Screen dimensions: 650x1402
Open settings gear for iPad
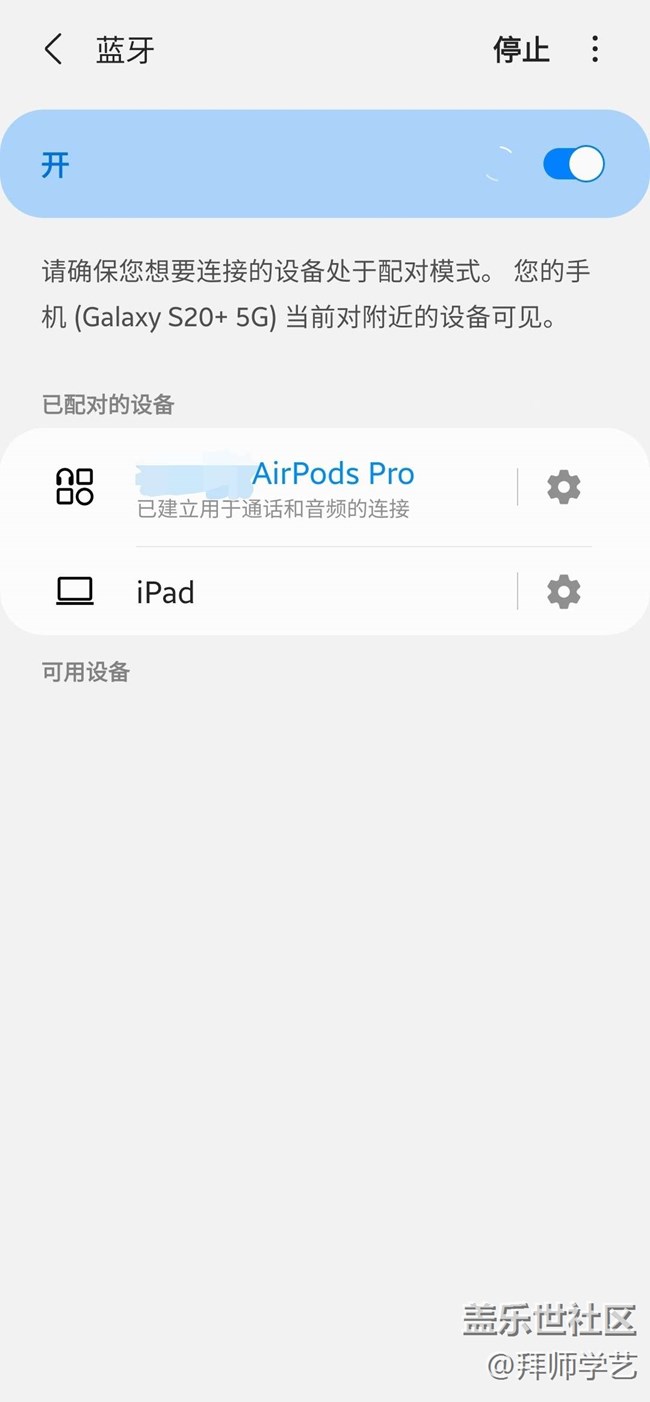pos(563,592)
